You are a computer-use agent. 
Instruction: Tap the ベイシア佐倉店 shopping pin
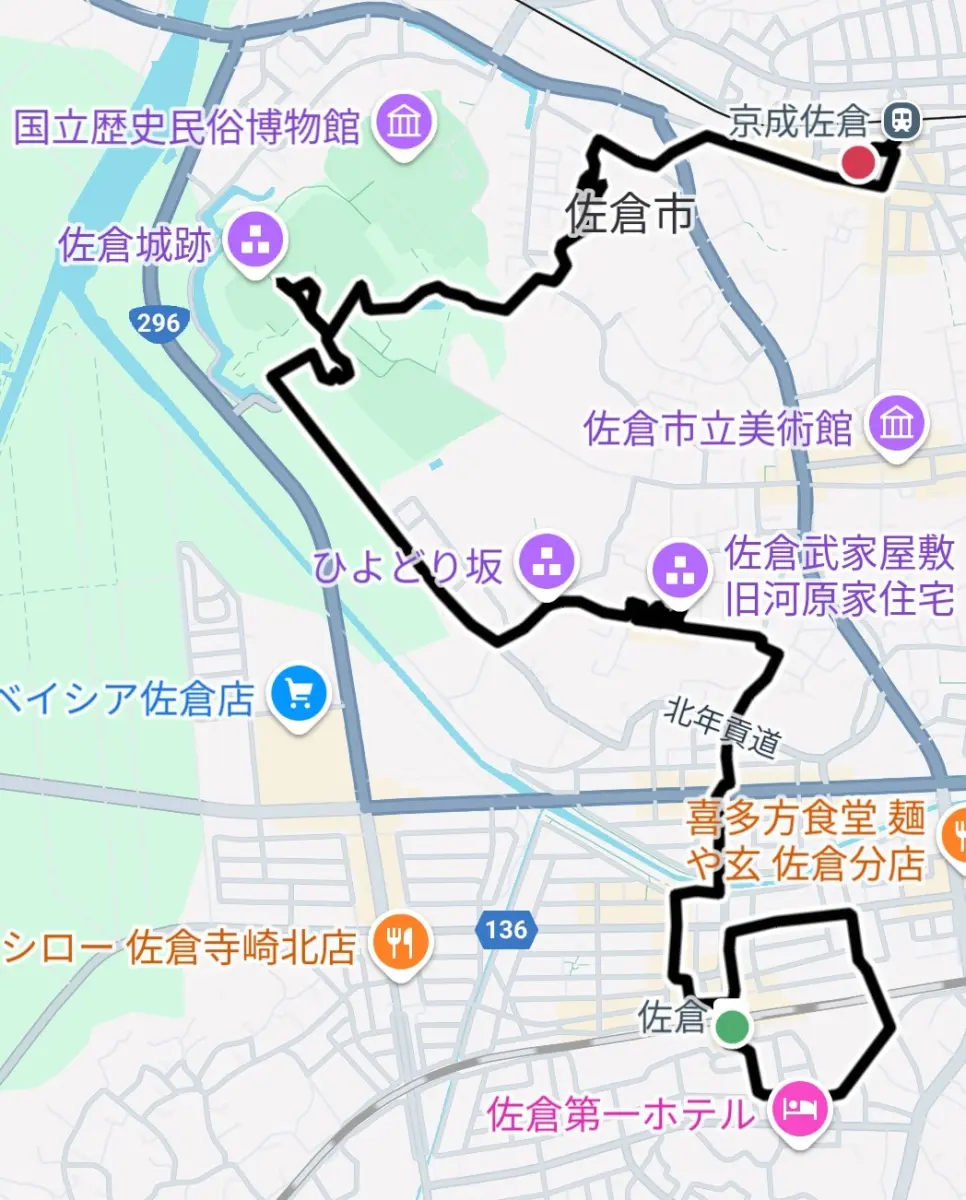click(x=300, y=696)
